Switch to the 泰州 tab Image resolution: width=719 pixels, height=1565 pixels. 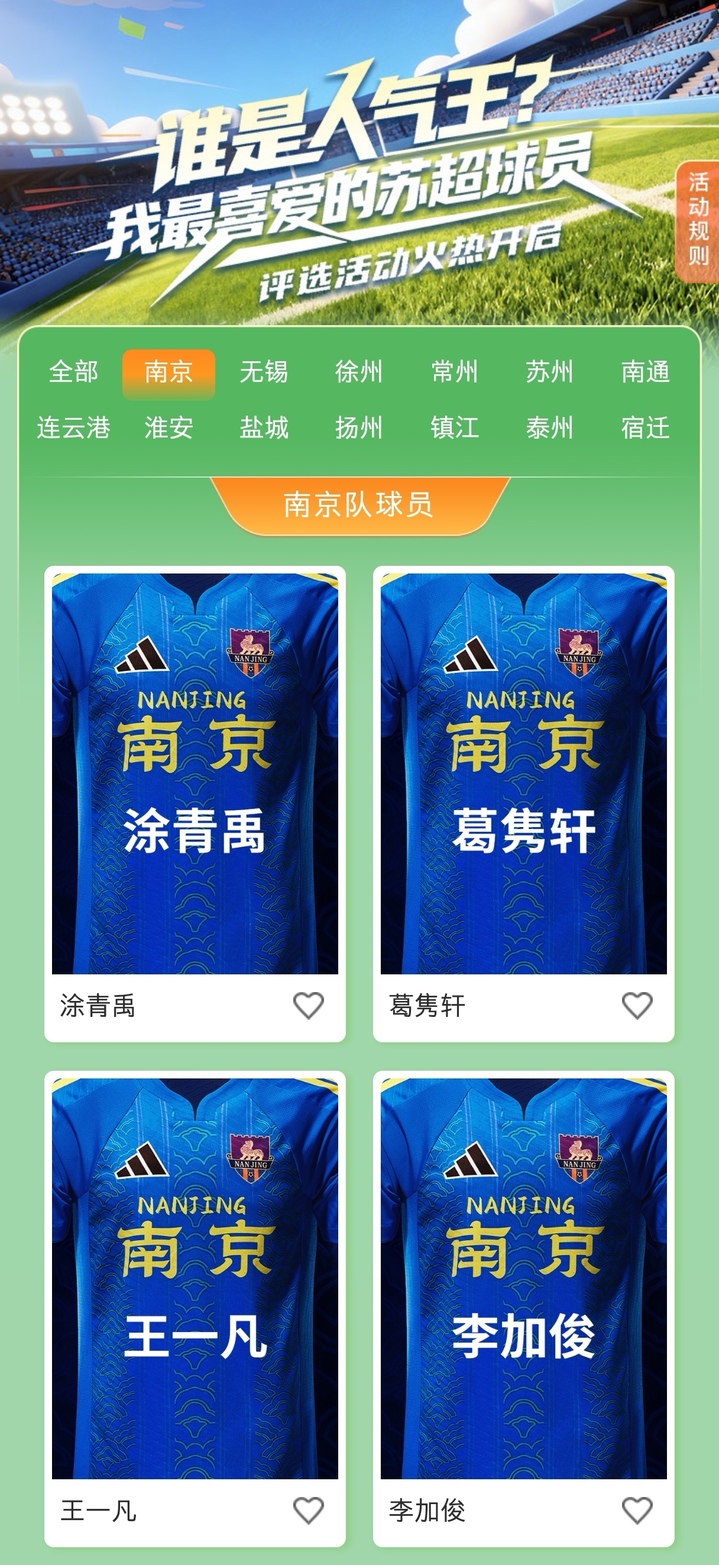pyautogui.click(x=550, y=428)
